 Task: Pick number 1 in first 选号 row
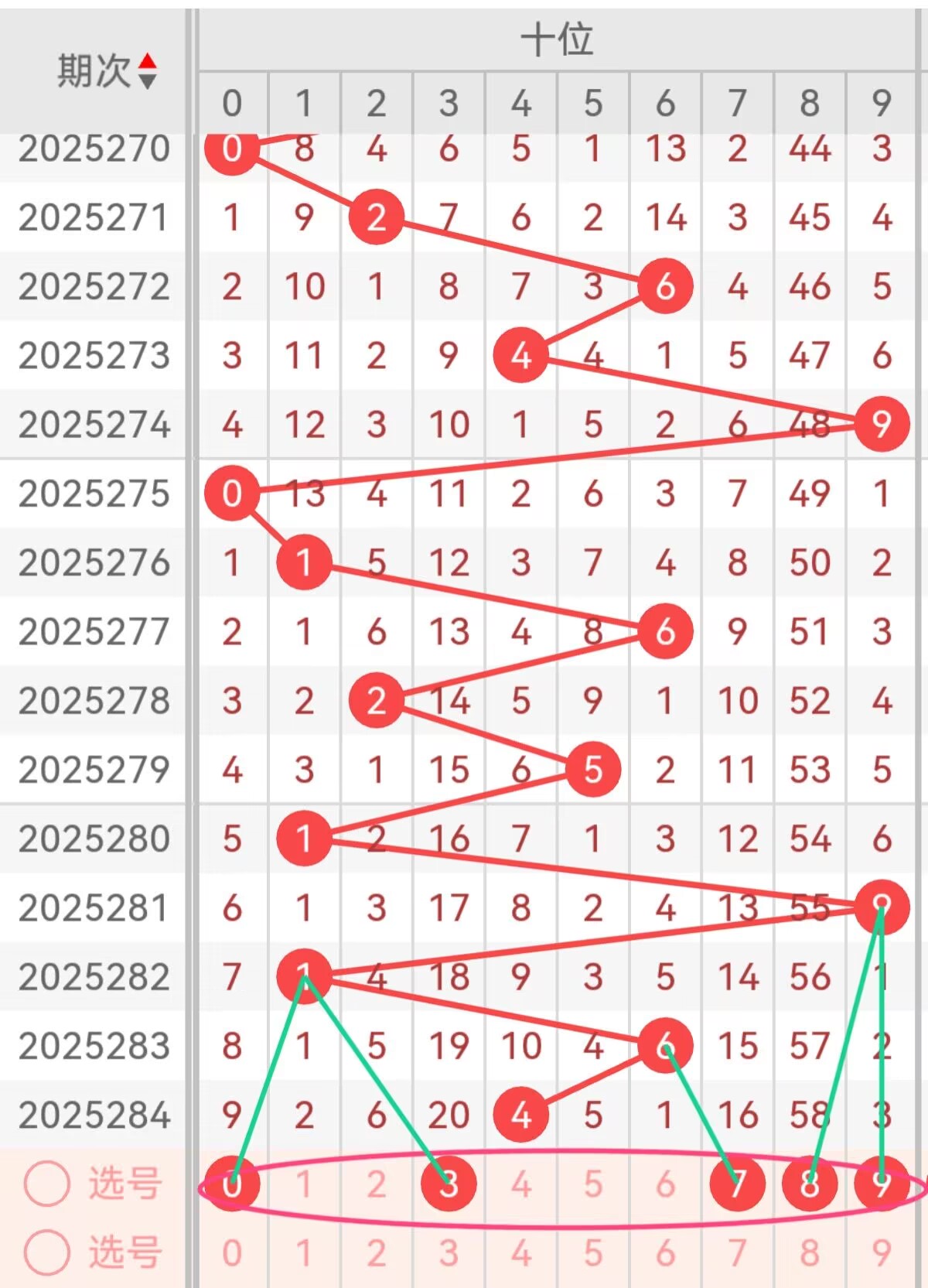pyautogui.click(x=304, y=1184)
